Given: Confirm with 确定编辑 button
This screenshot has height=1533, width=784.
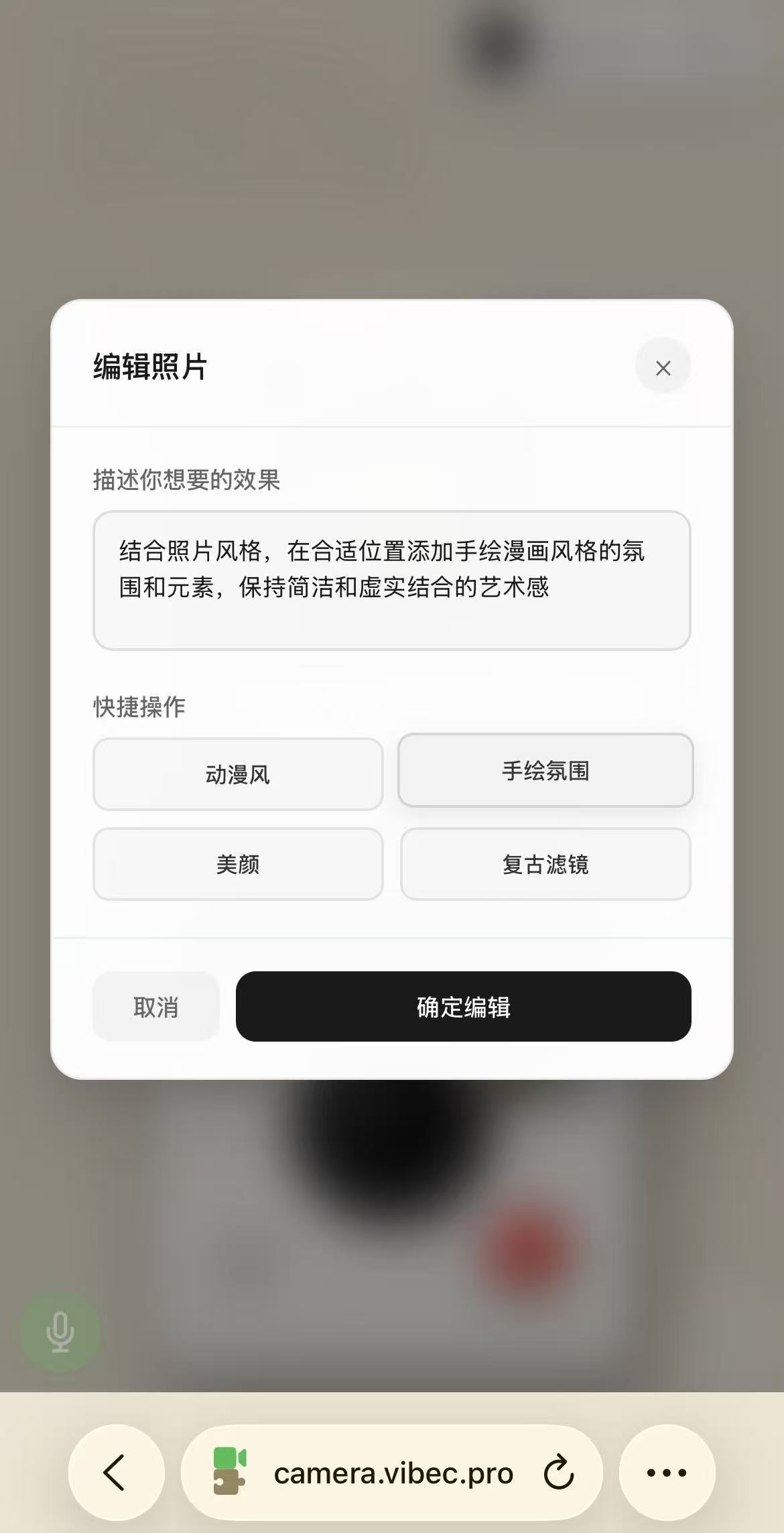Looking at the screenshot, I should pyautogui.click(x=464, y=1006).
